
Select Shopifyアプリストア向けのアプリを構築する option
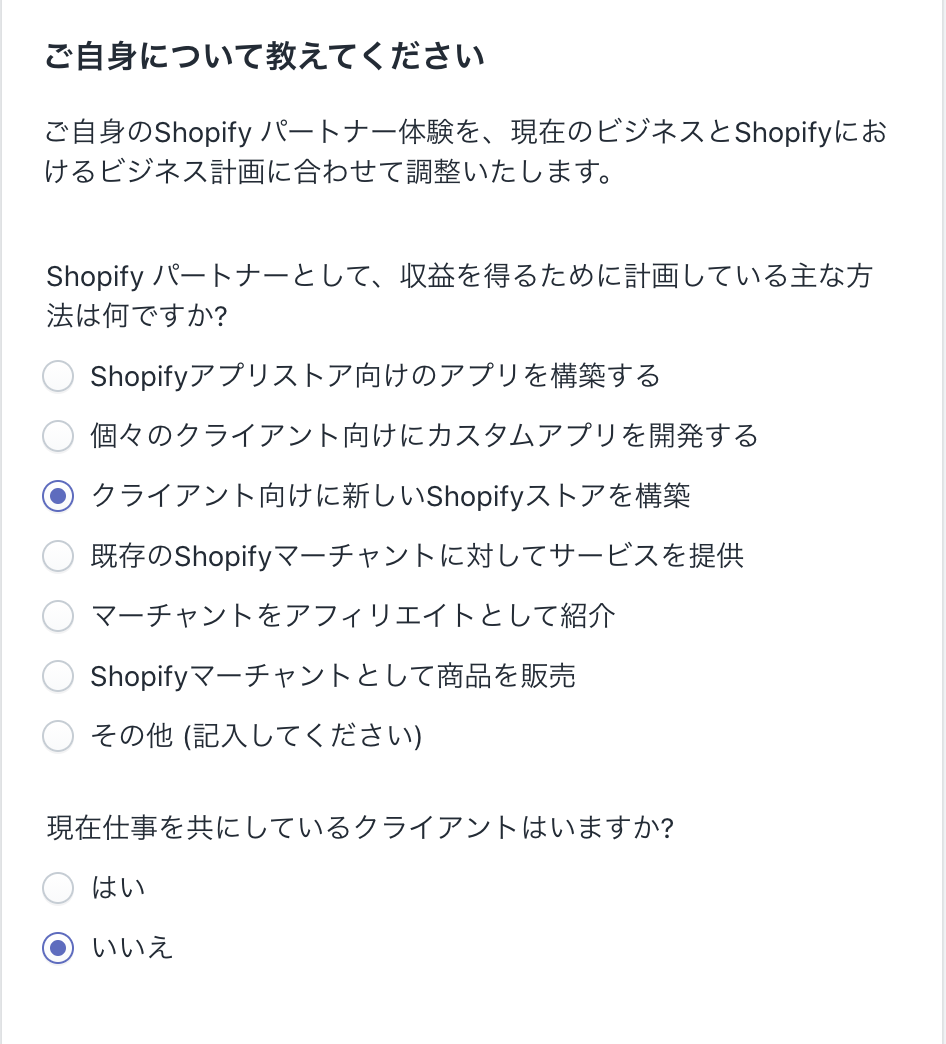(x=58, y=376)
